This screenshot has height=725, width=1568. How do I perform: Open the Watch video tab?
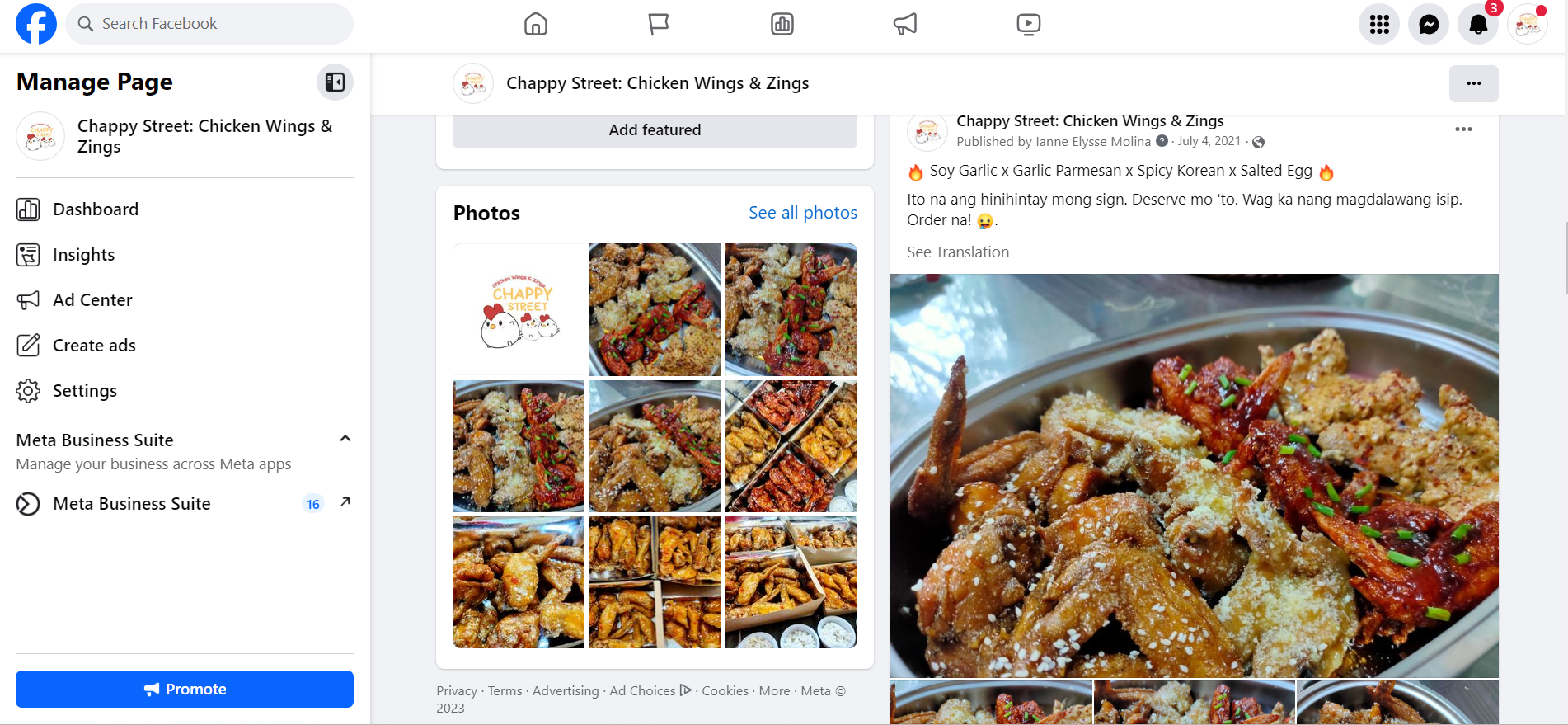pyautogui.click(x=1028, y=24)
